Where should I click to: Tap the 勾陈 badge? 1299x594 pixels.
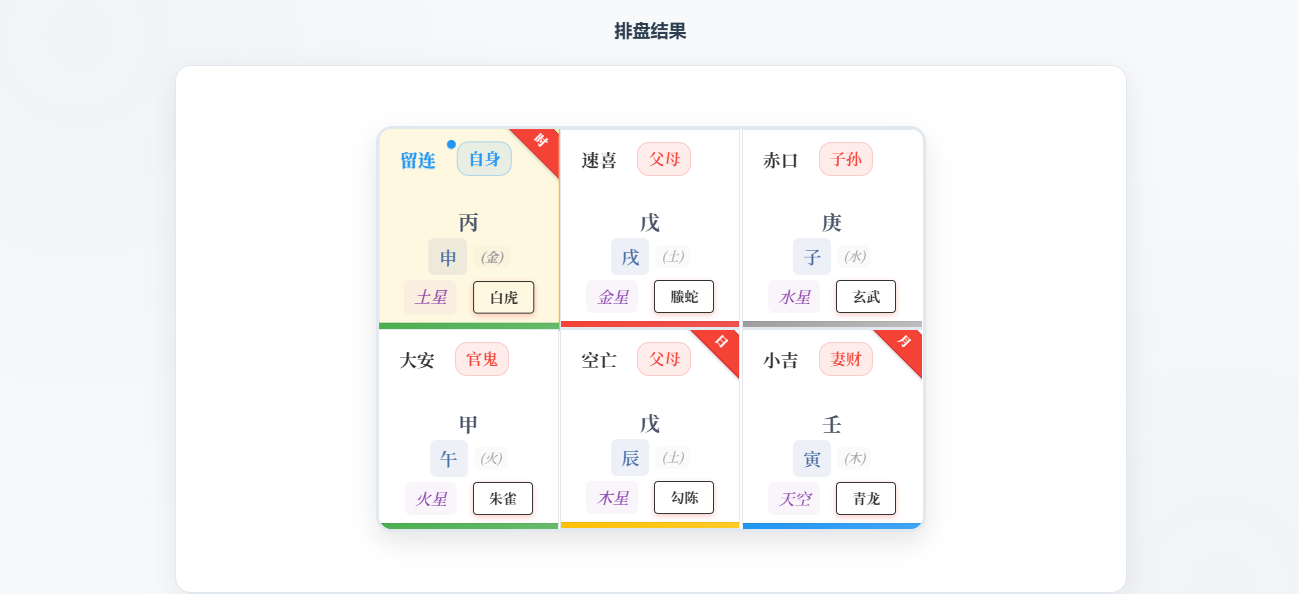tap(684, 497)
